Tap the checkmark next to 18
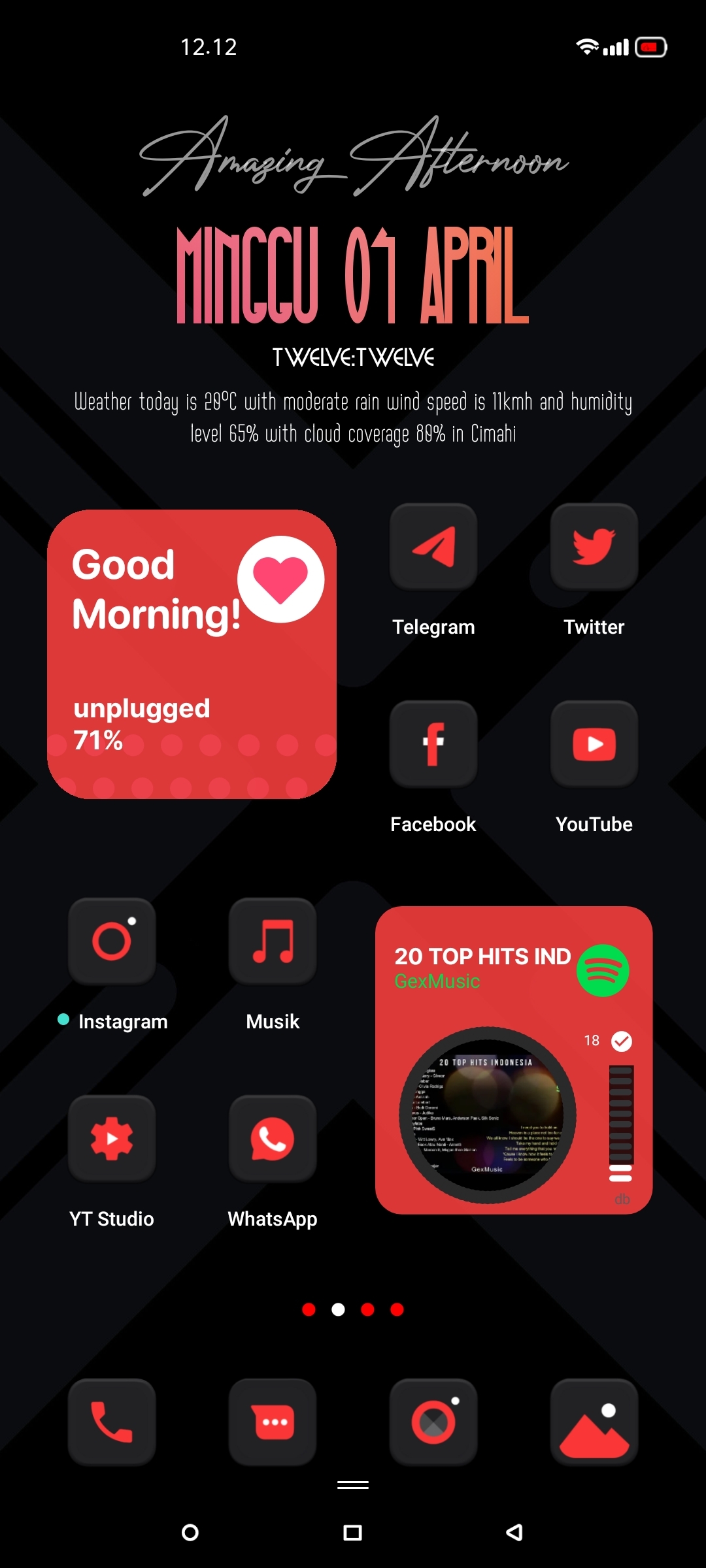This screenshot has width=706, height=1568. point(622,1041)
